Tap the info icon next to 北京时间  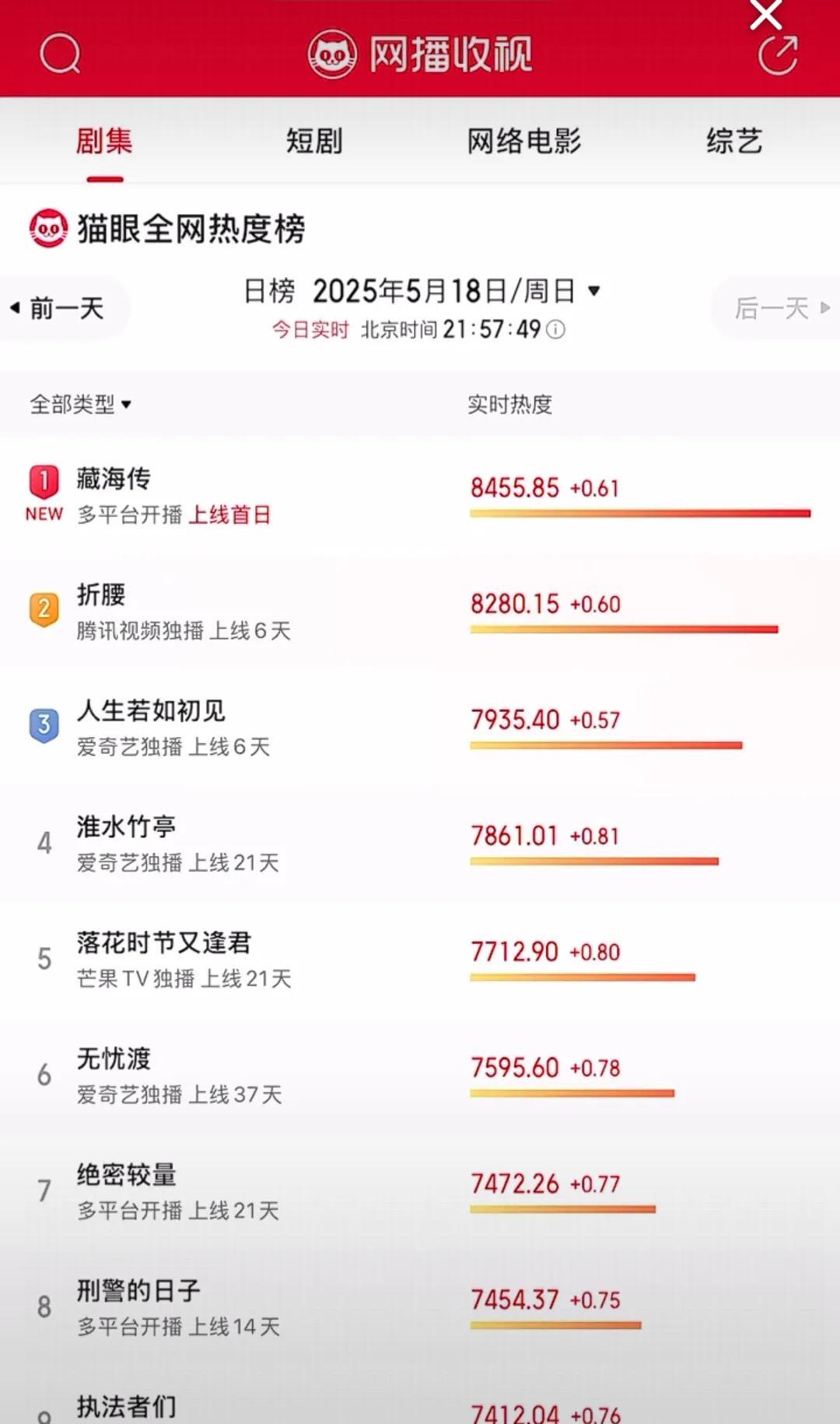coord(556,330)
